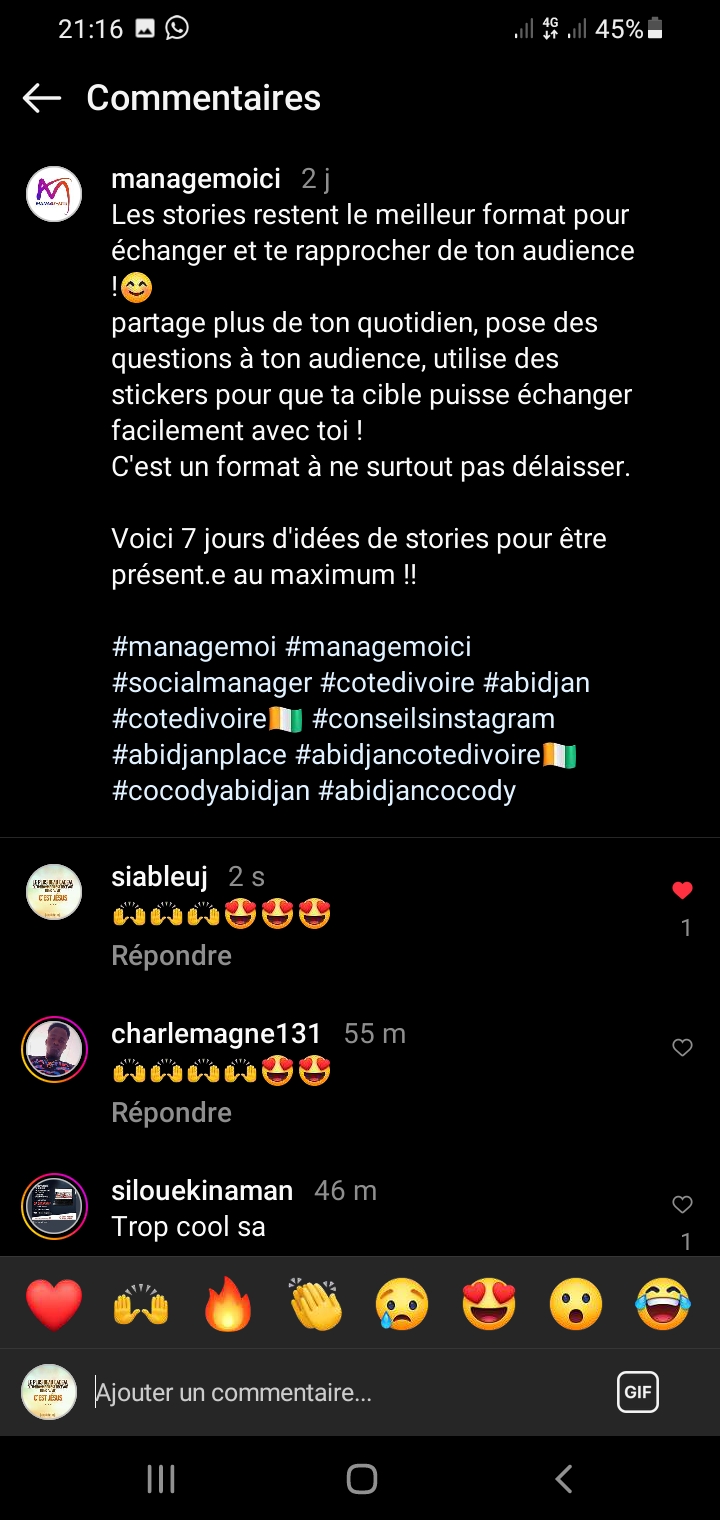720x1520 pixels.
Task: Open the GIF picker
Action: click(637, 1392)
